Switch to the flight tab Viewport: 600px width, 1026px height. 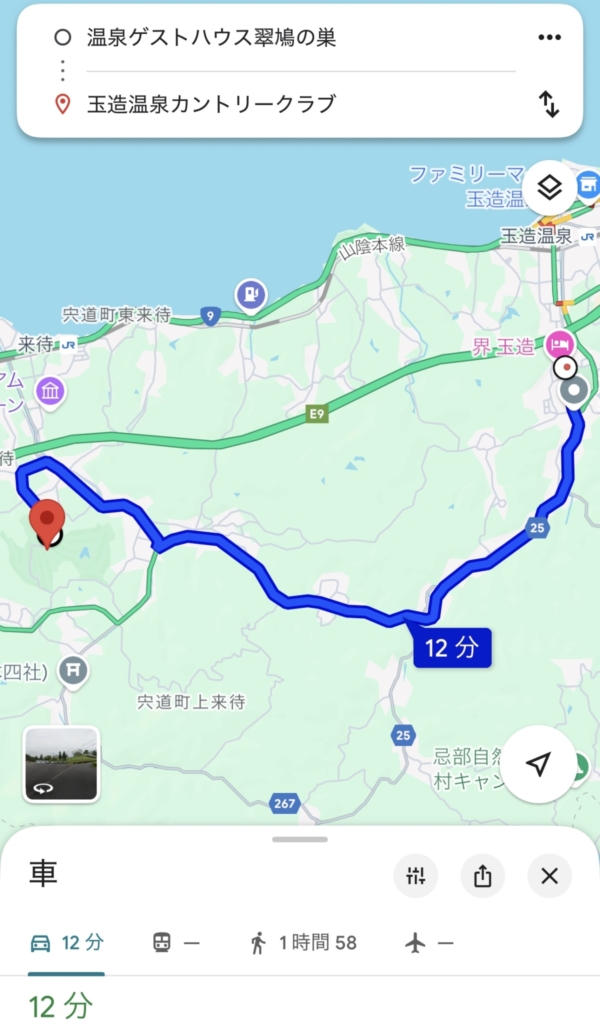tap(430, 942)
